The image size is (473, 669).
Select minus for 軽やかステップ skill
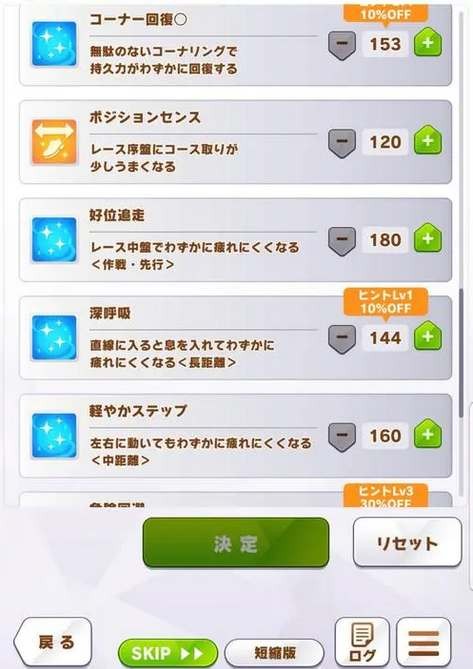(x=342, y=436)
